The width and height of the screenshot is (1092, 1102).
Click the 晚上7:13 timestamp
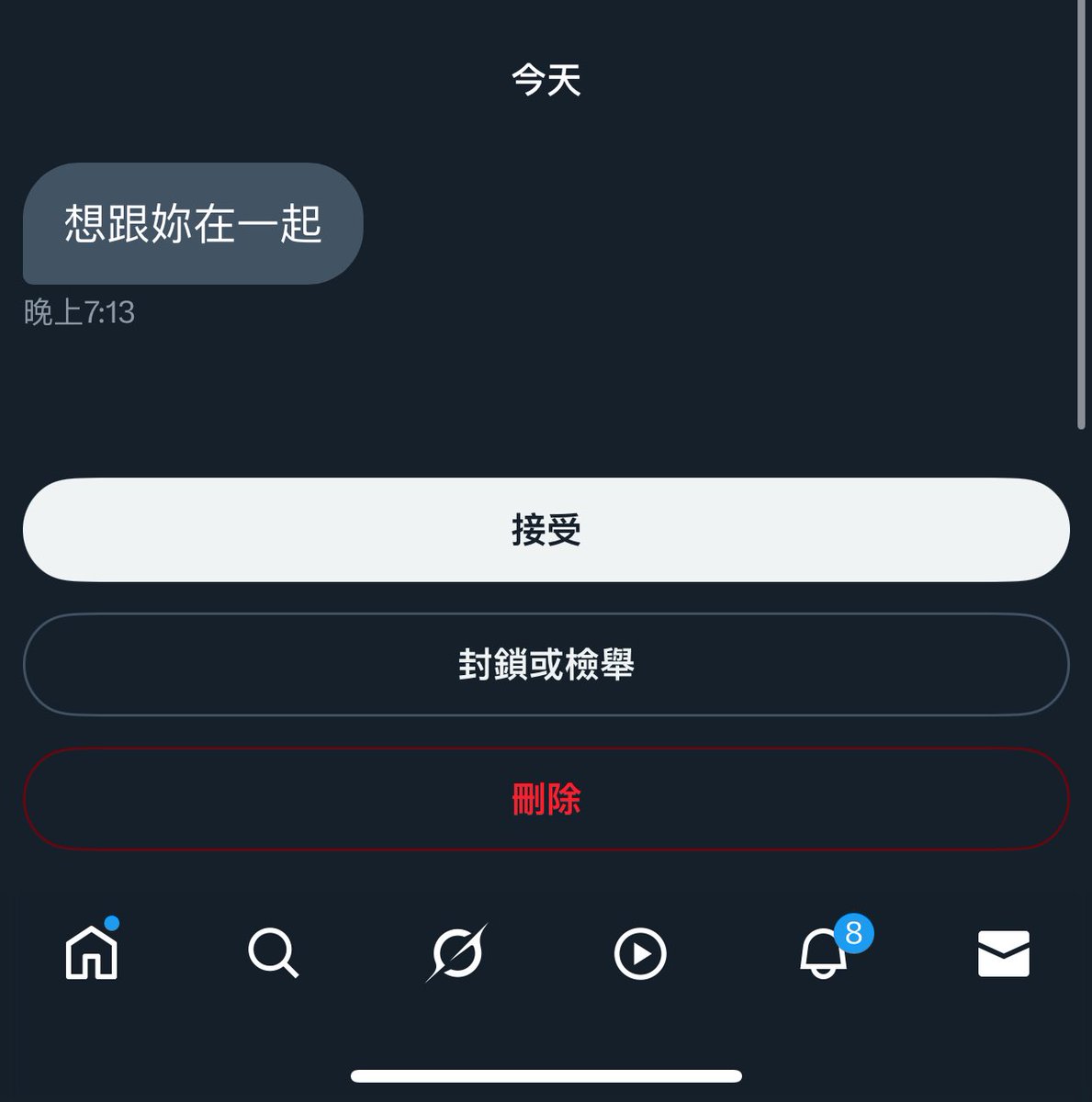coord(82,312)
